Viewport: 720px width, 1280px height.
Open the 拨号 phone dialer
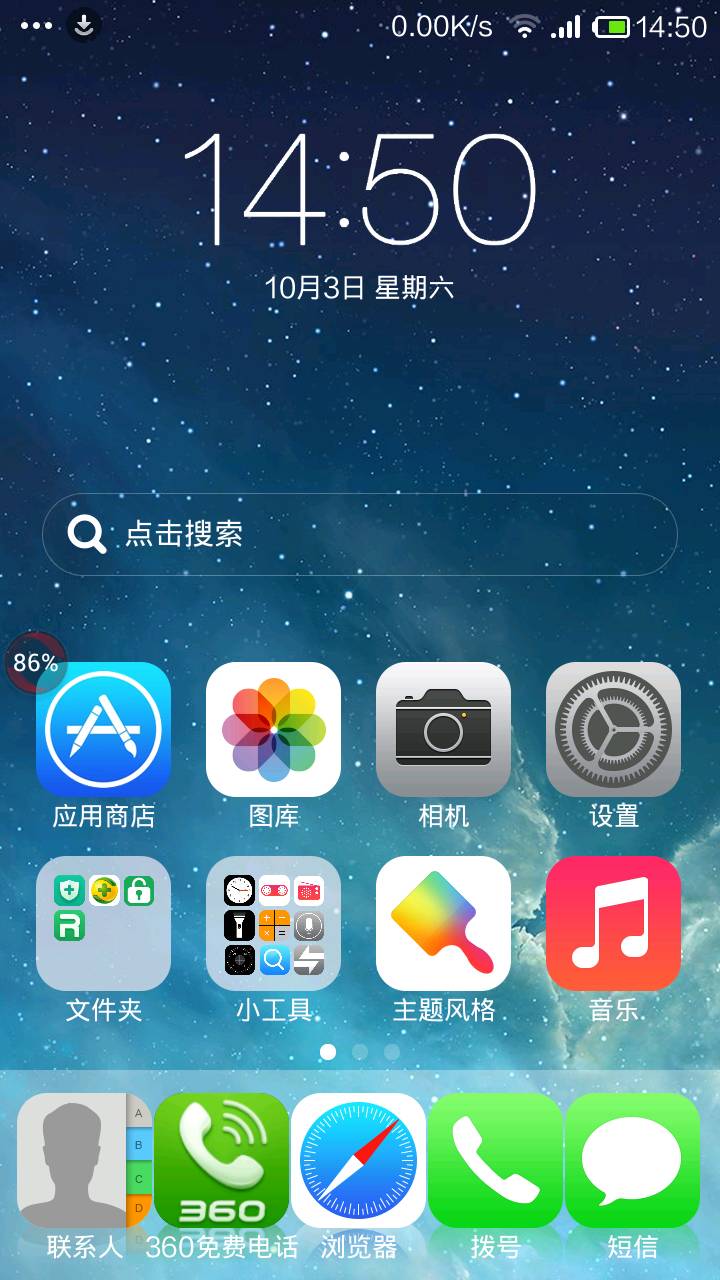(496, 1160)
